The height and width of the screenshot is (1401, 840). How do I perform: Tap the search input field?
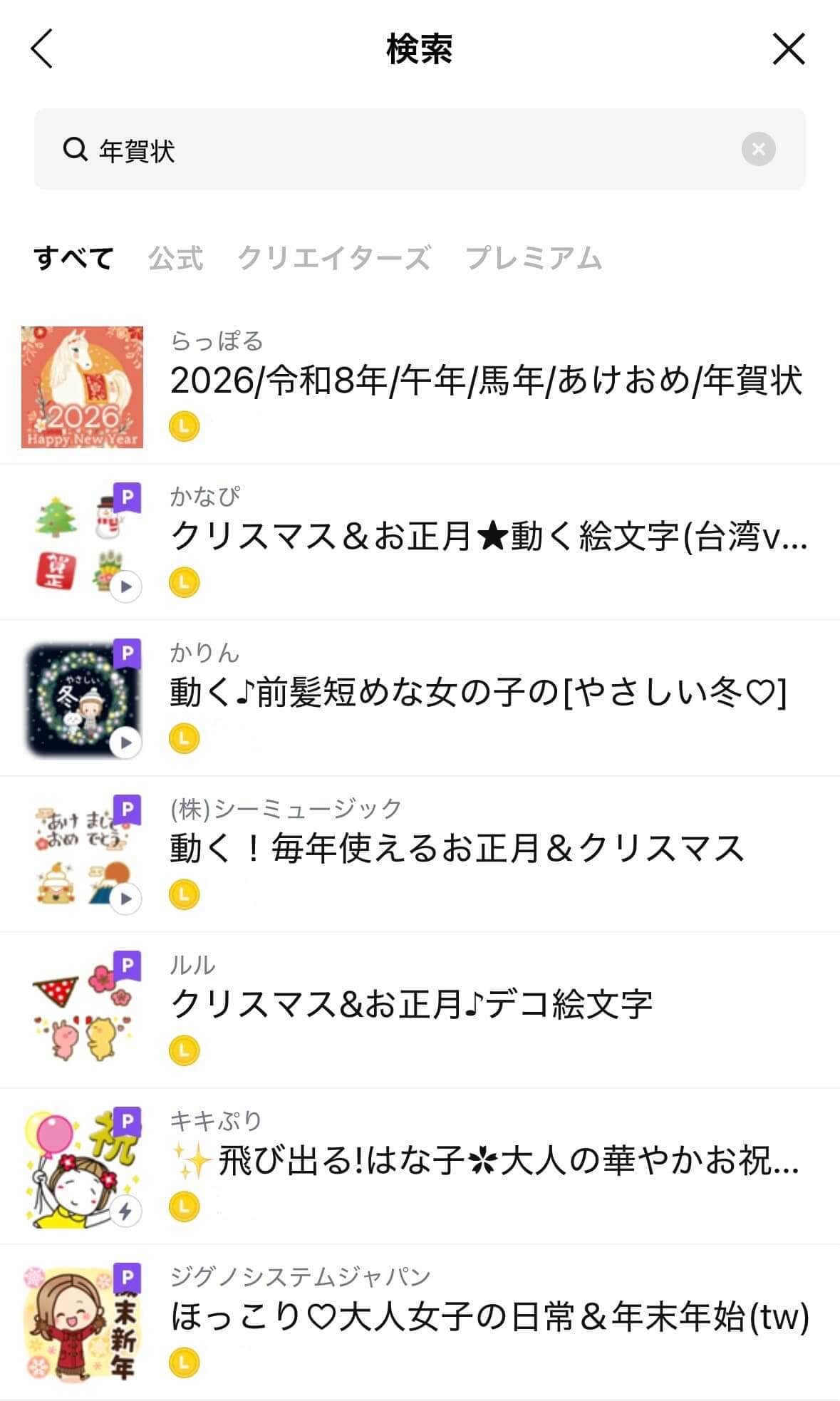point(356,149)
